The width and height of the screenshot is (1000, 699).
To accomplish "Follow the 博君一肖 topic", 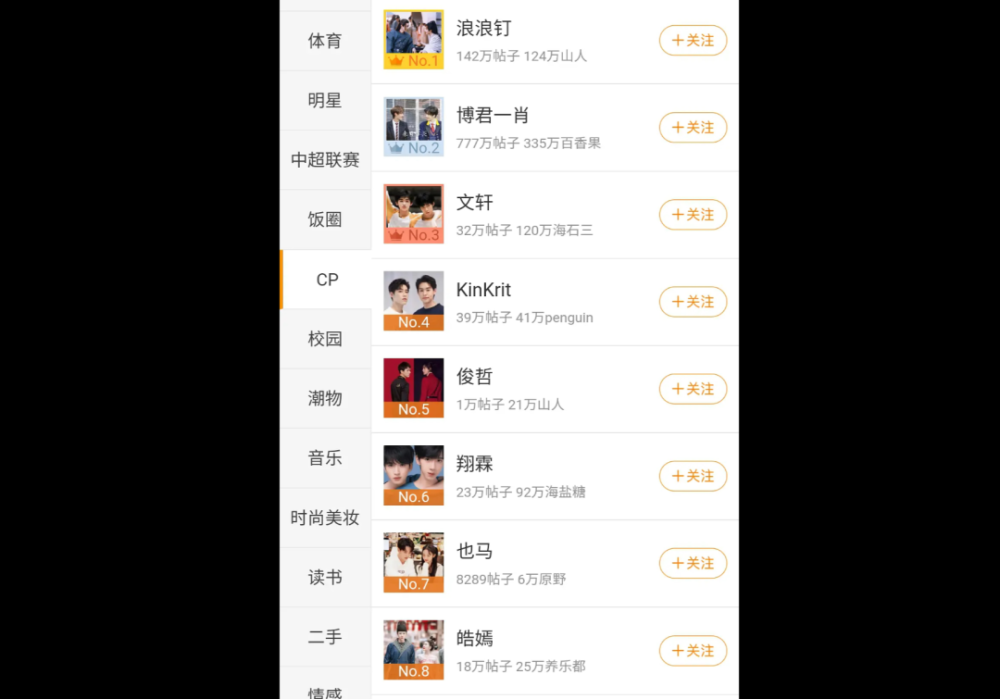I will click(692, 128).
